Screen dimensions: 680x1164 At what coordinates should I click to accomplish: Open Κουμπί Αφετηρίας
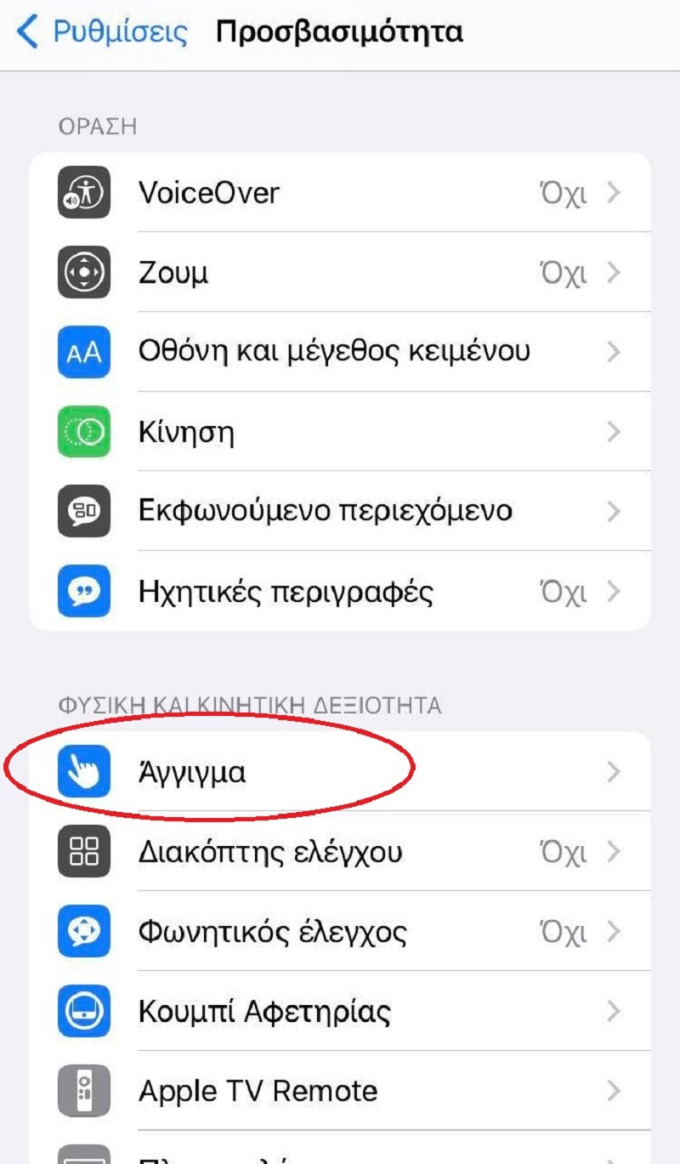[x=340, y=1011]
